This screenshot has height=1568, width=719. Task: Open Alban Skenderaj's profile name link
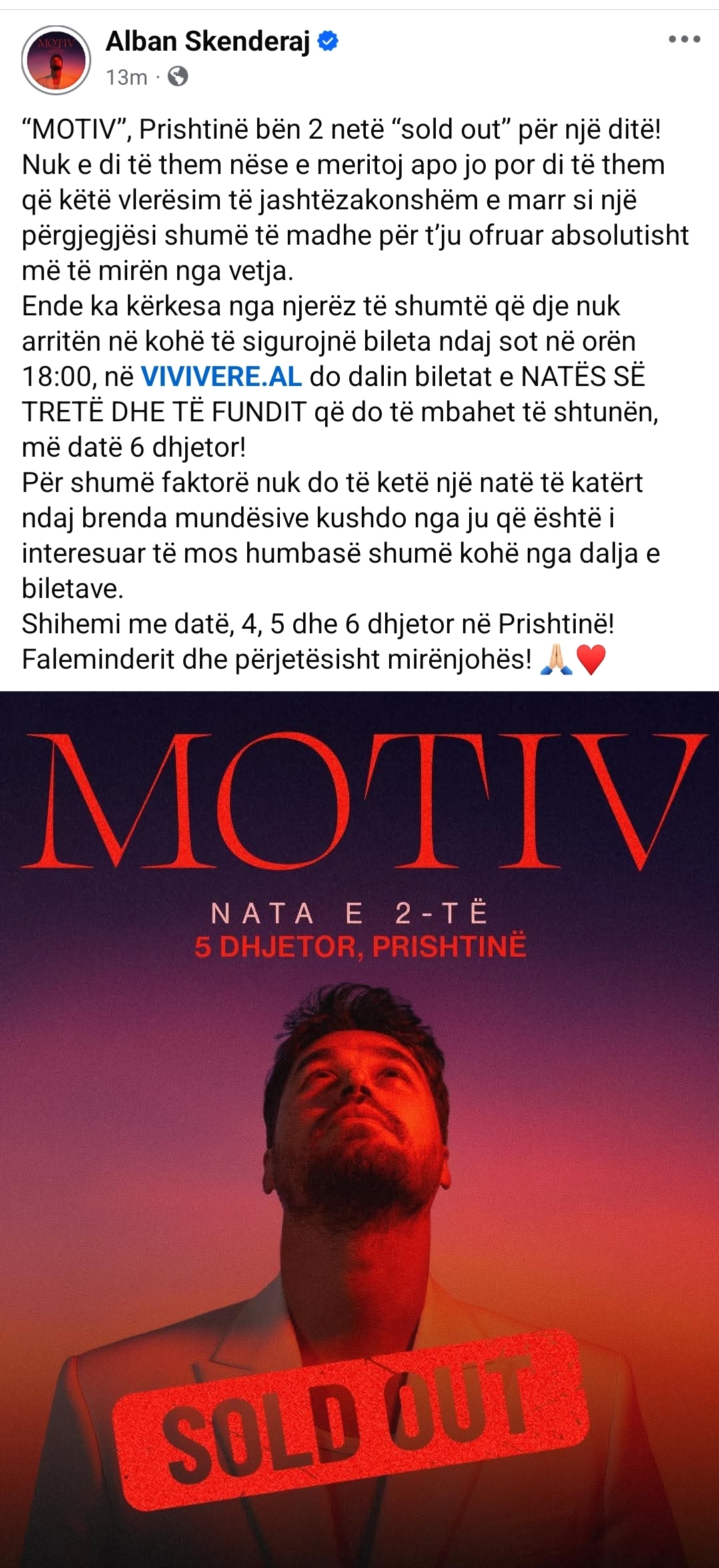208,41
